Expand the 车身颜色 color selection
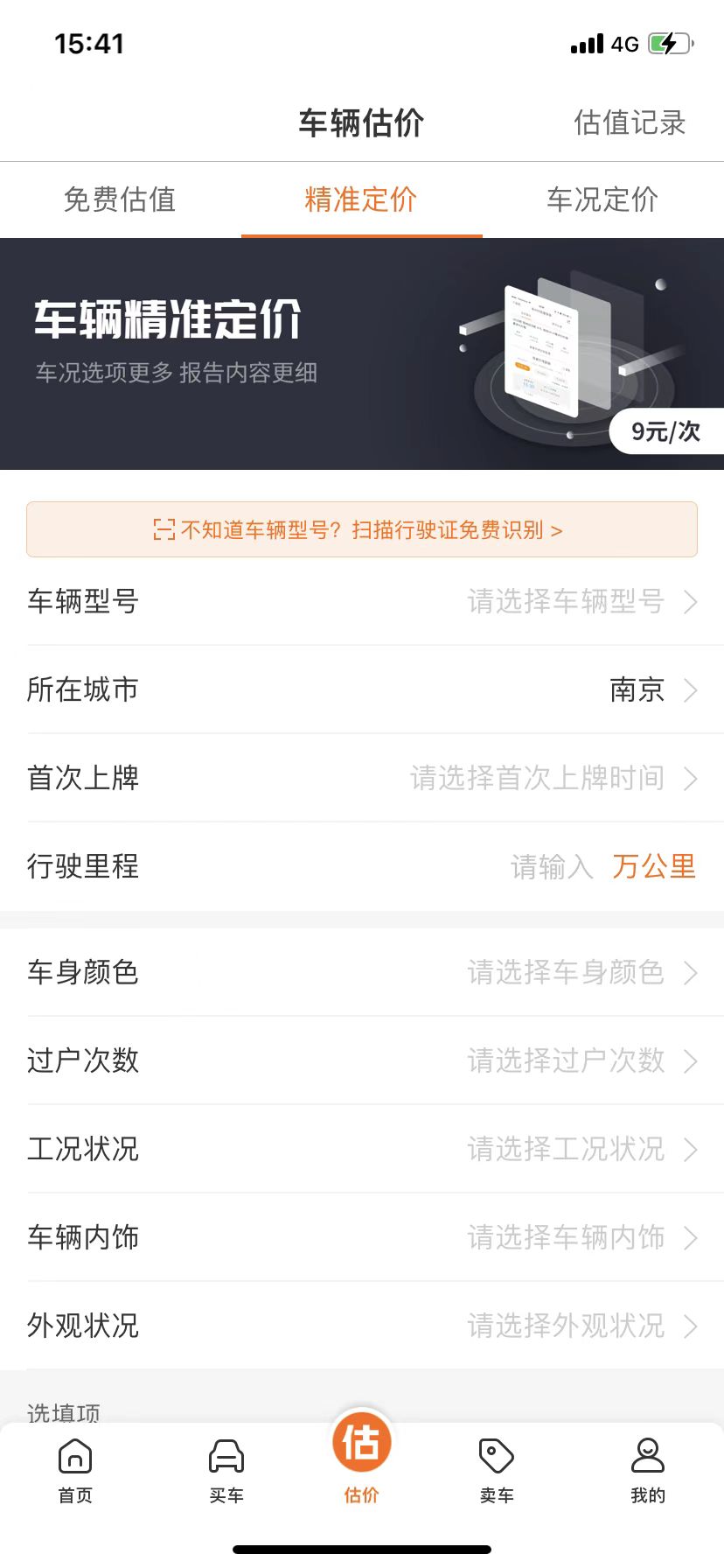 (362, 973)
